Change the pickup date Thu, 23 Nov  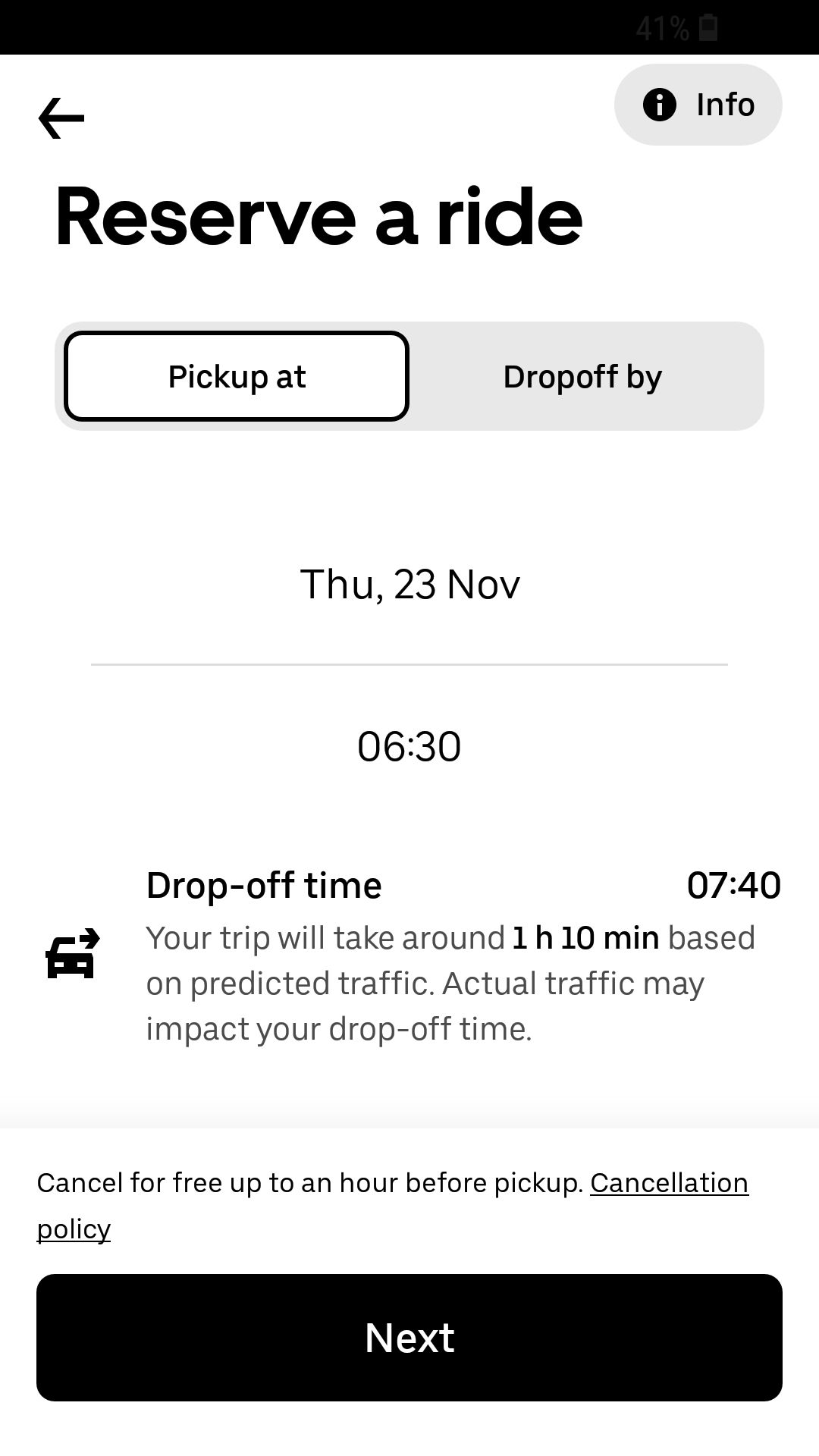tap(409, 584)
